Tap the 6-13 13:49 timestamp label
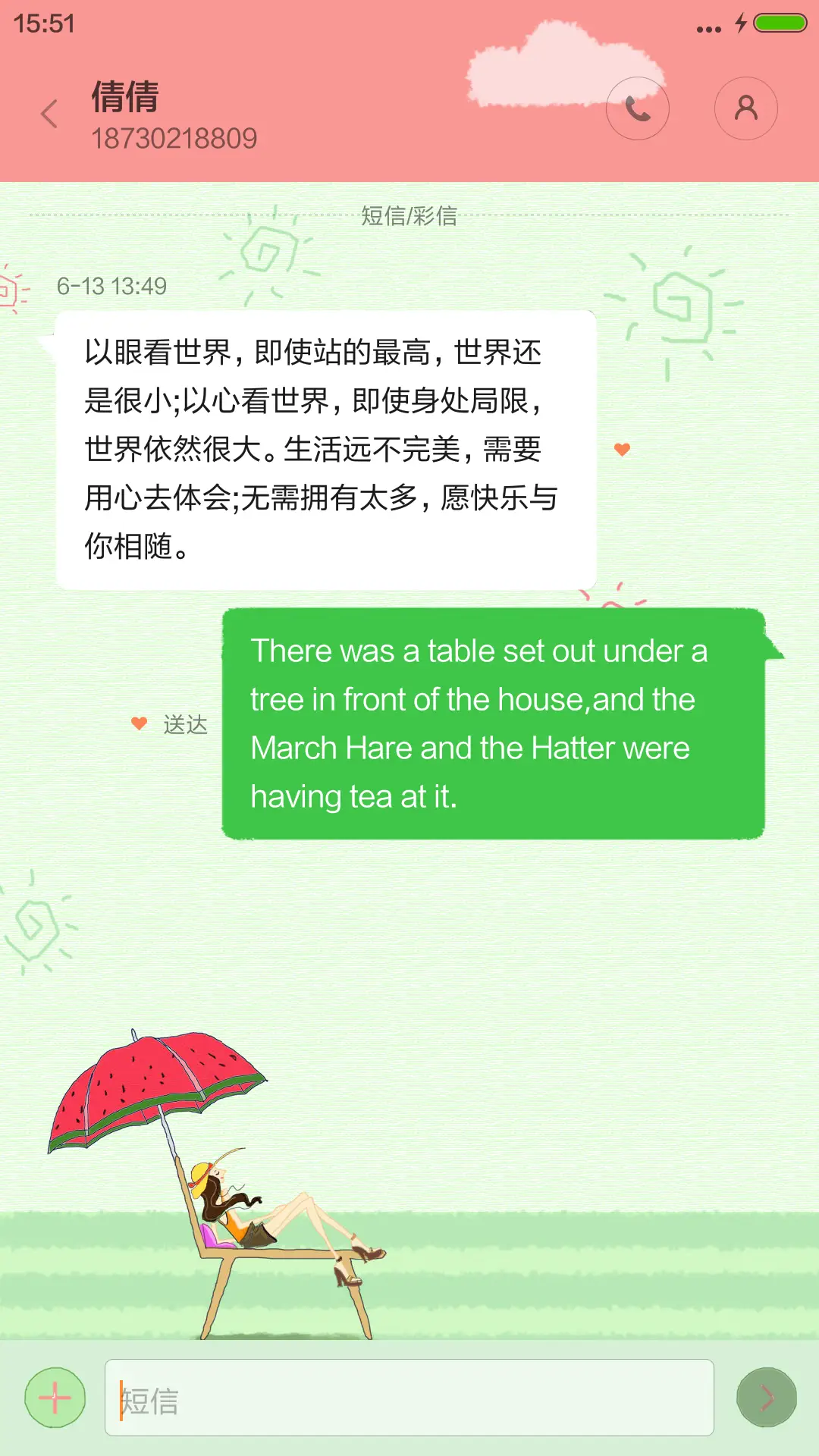Screen dimensions: 819x1456 [112, 286]
